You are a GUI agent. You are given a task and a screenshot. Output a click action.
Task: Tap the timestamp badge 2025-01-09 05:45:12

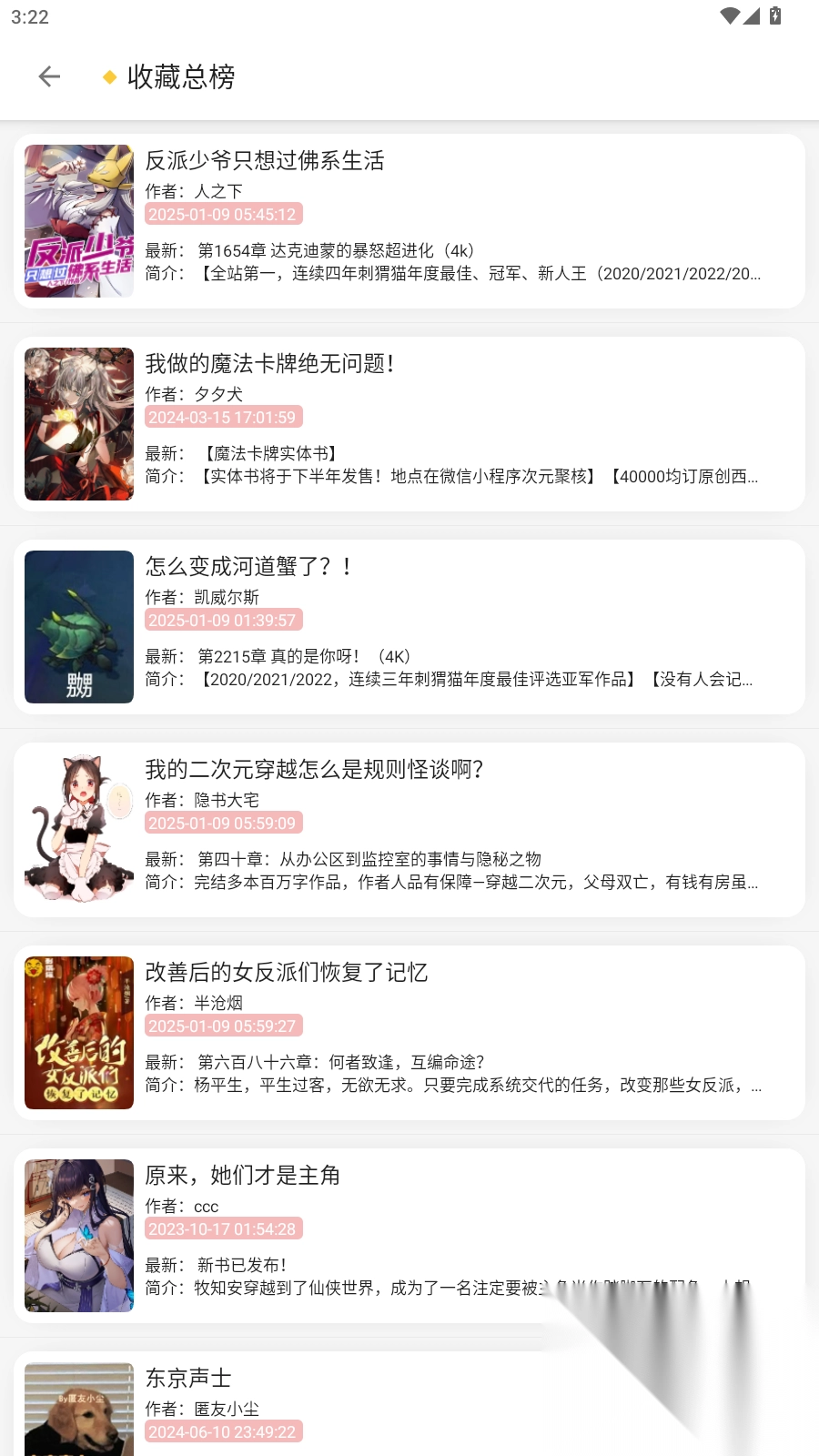pos(223,214)
